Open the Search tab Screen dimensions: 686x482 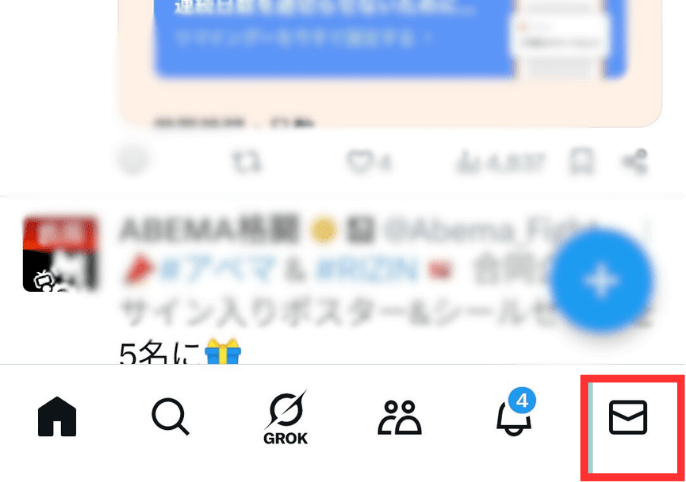[x=171, y=417]
